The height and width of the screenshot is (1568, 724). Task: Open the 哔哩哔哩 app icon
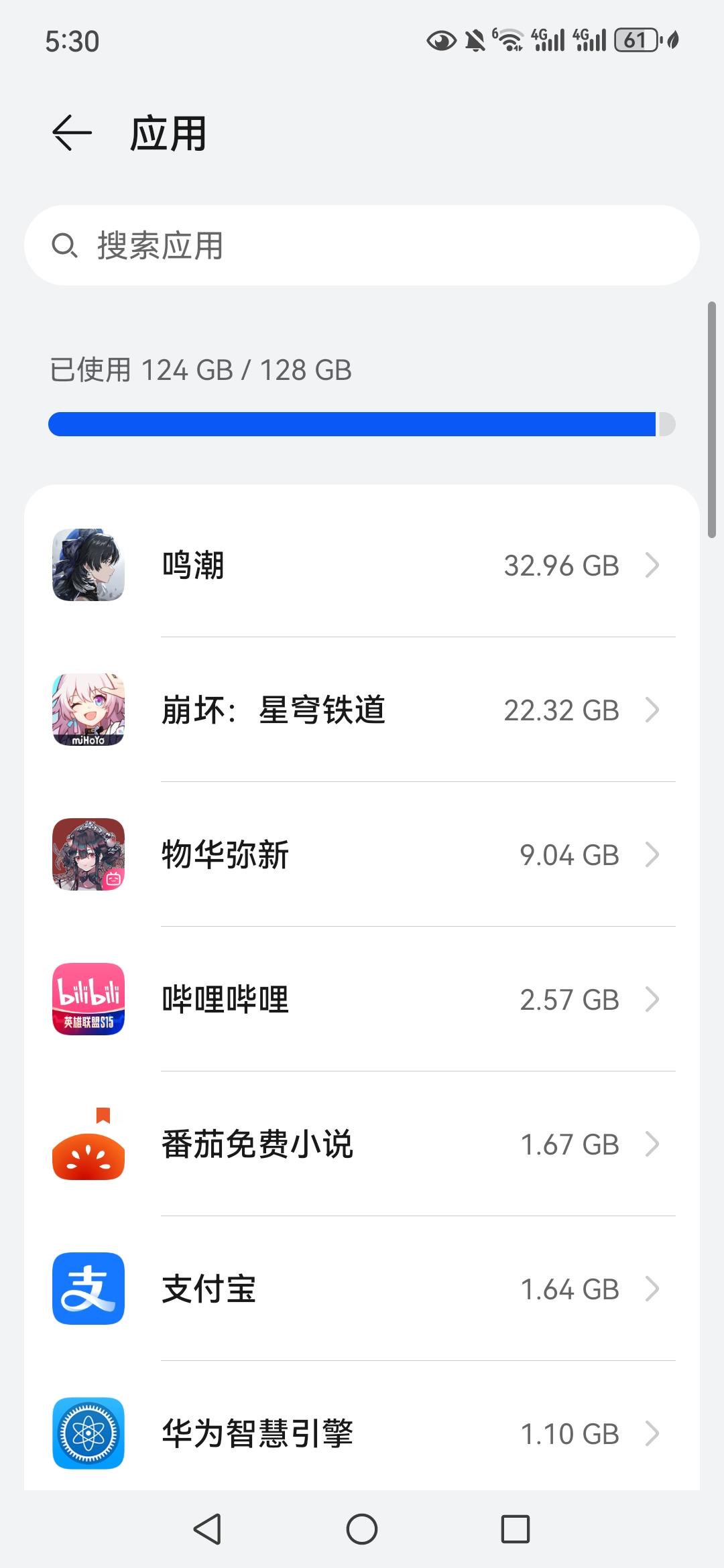coord(88,999)
